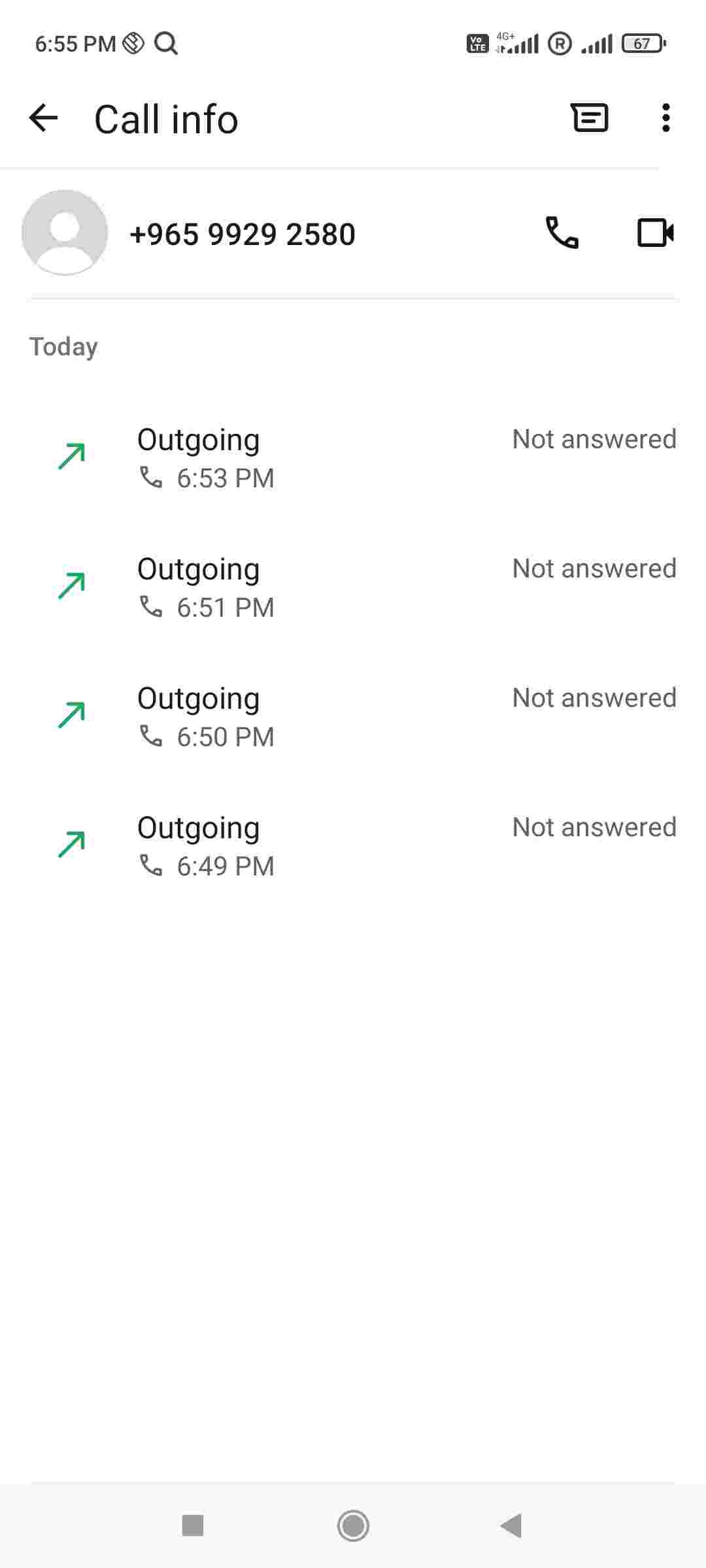Open recent apps with the square button
The image size is (706, 1568).
tap(193, 1526)
